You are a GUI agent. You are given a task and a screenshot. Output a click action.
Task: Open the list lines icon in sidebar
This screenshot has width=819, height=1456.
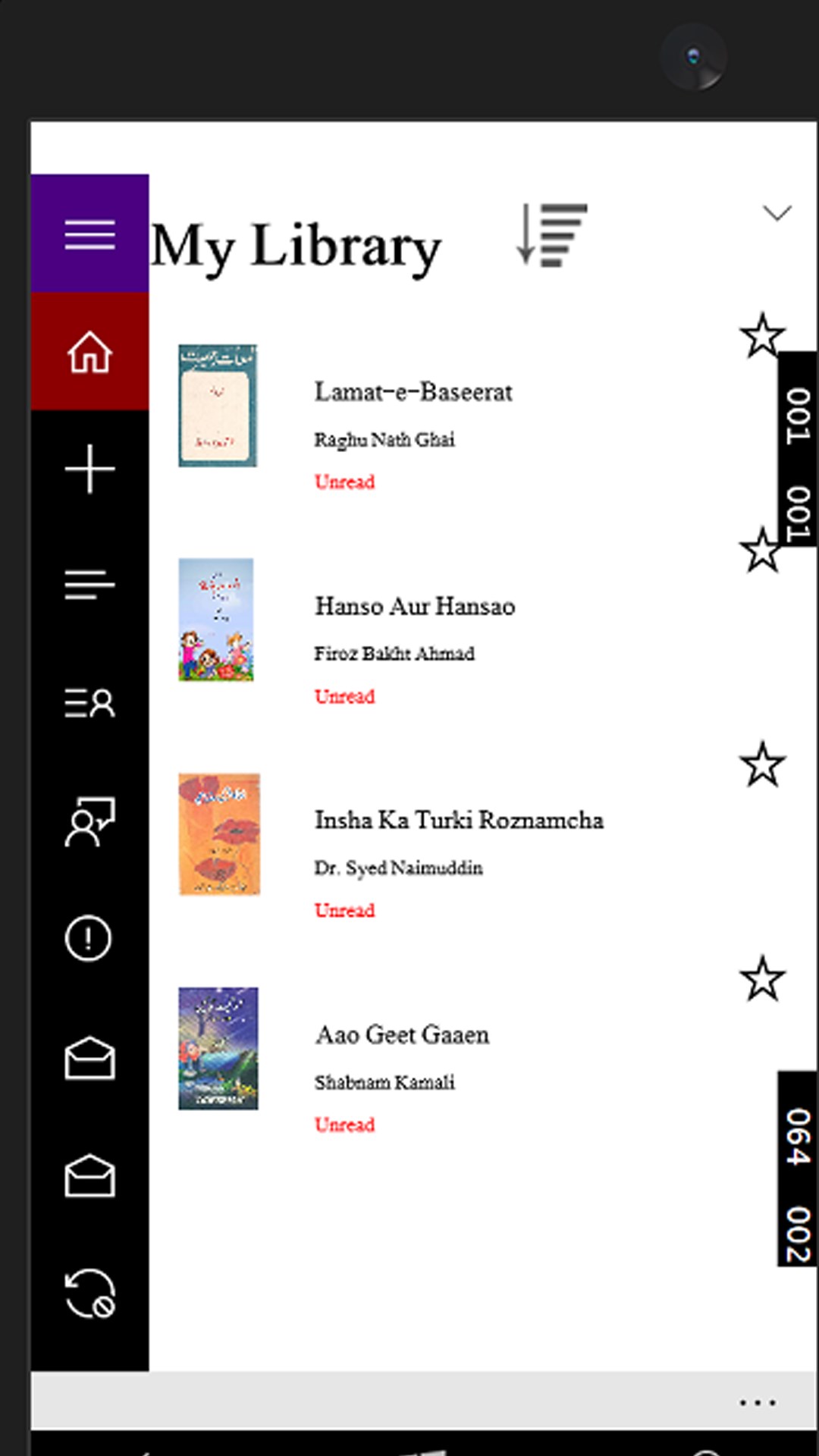89,585
